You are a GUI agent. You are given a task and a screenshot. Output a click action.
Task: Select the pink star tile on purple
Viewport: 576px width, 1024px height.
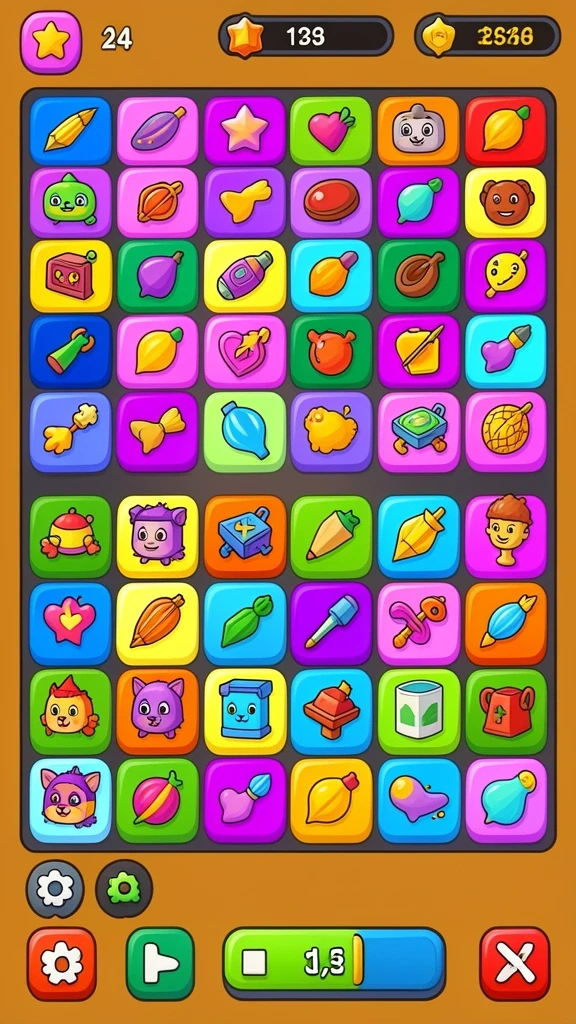245,131
